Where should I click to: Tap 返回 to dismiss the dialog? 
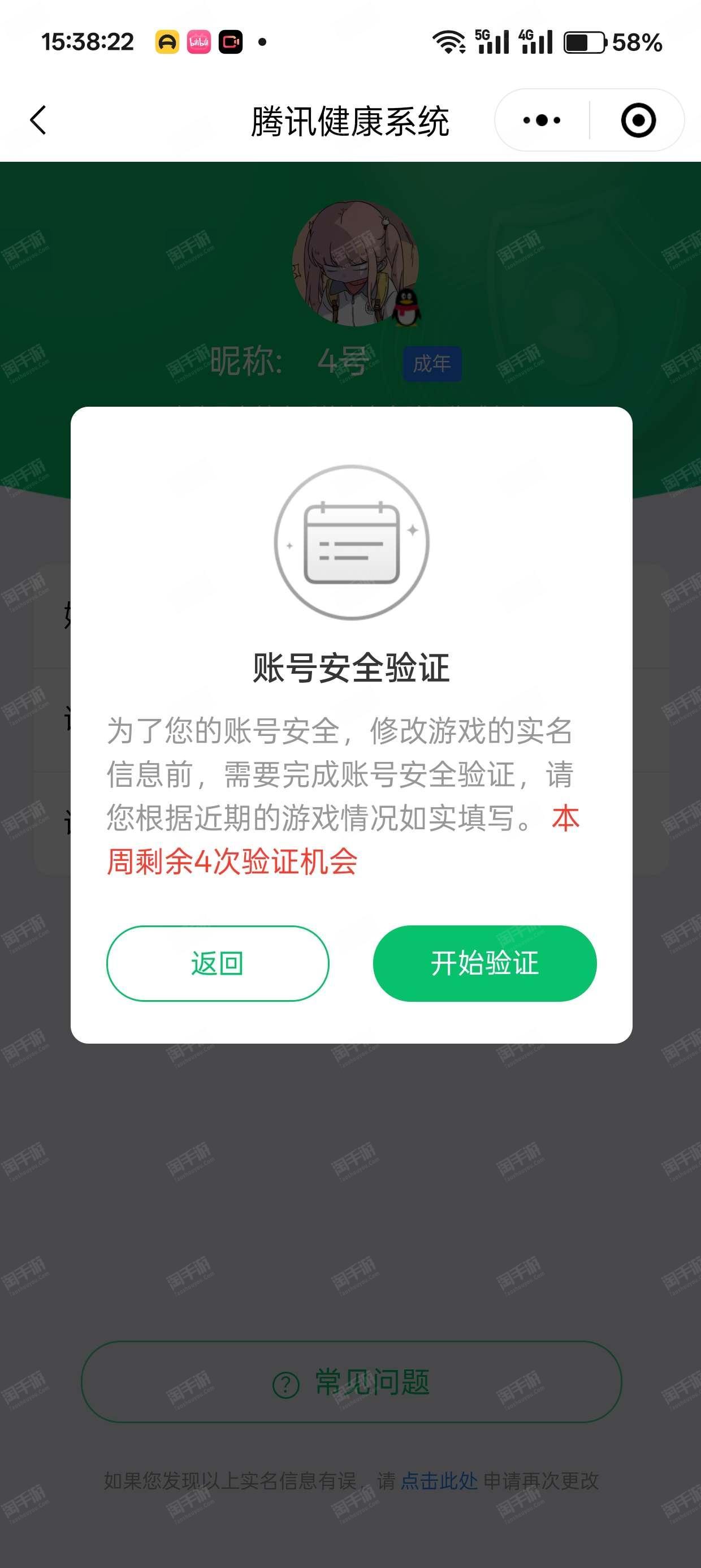click(x=218, y=963)
